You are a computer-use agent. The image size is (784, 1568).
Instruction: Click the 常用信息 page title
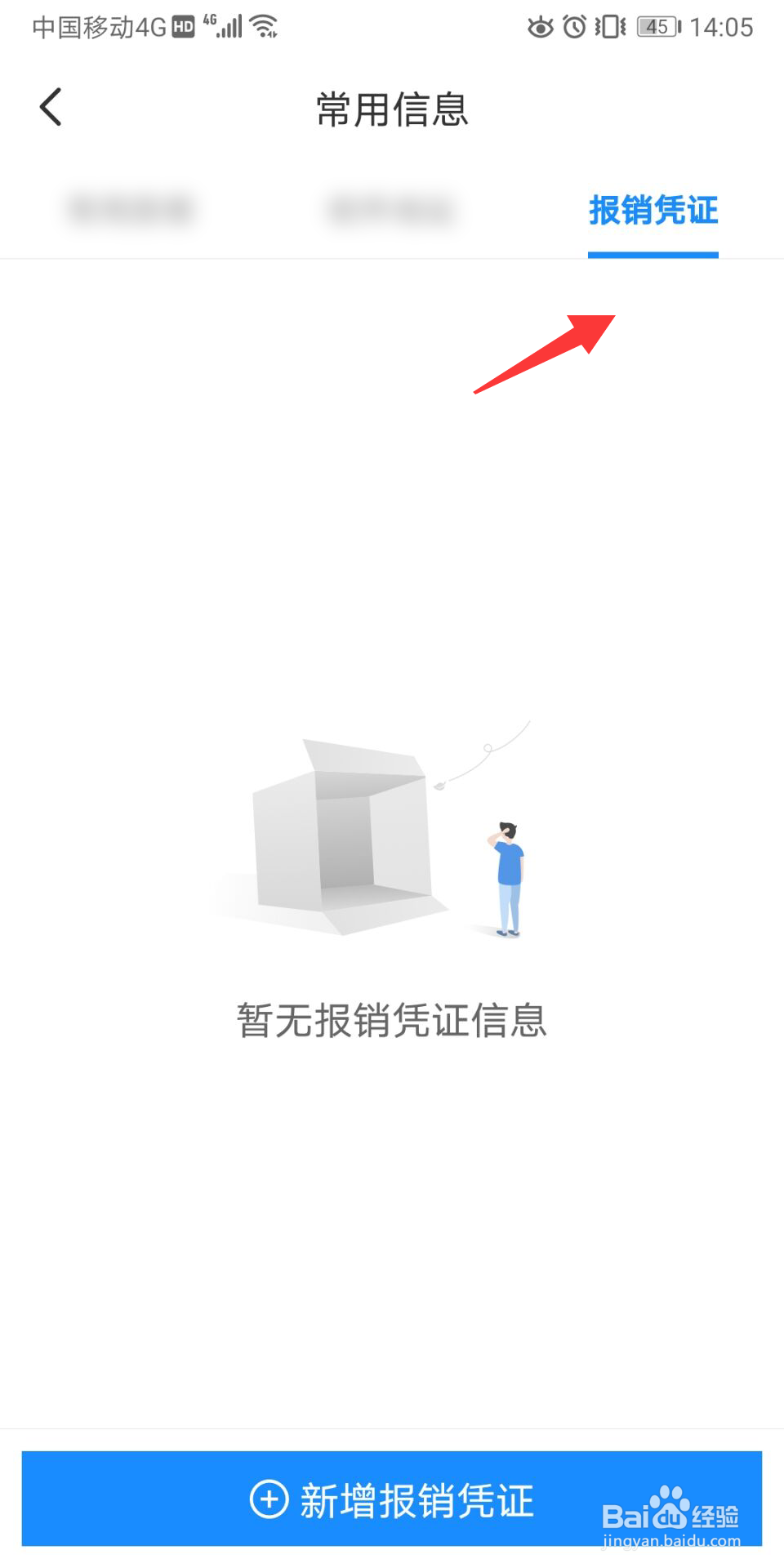point(391,110)
